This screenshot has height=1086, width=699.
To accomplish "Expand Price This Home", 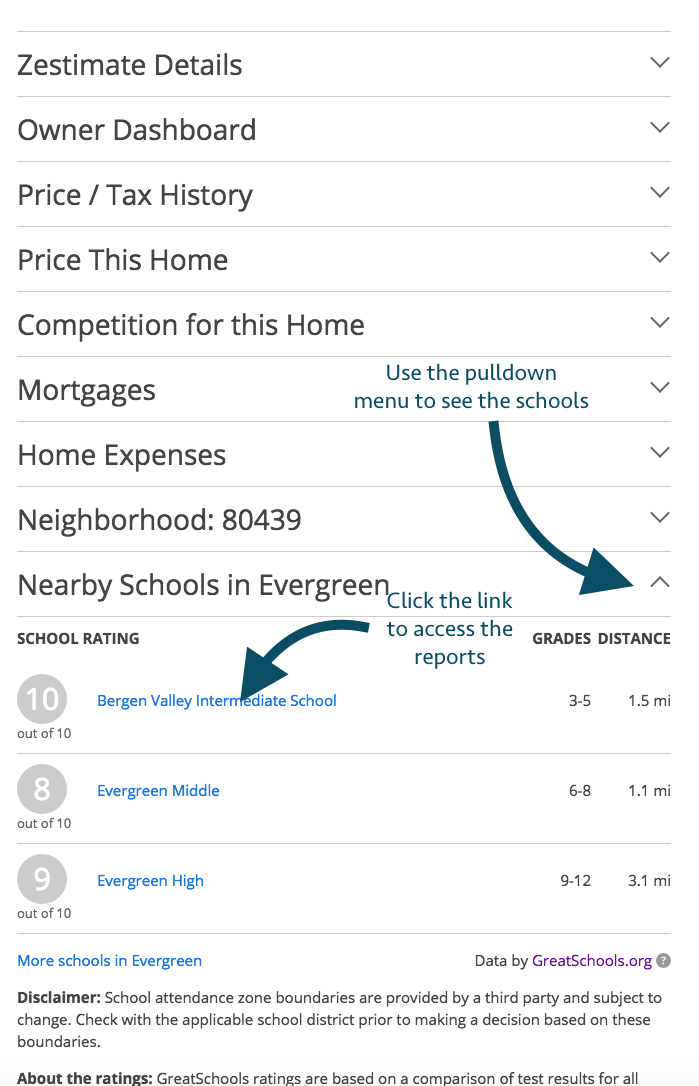I will coord(659,258).
